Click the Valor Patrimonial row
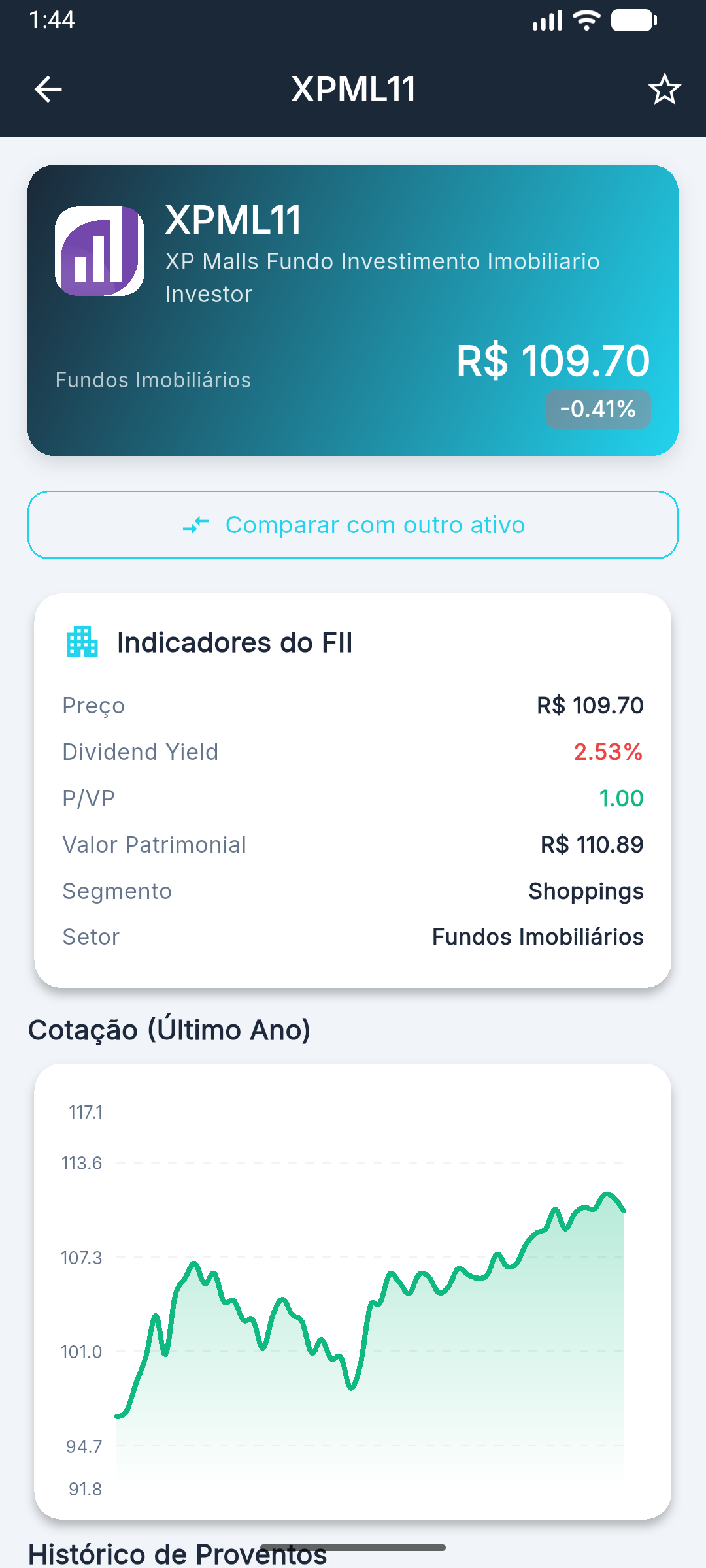706x1568 pixels. (154, 845)
